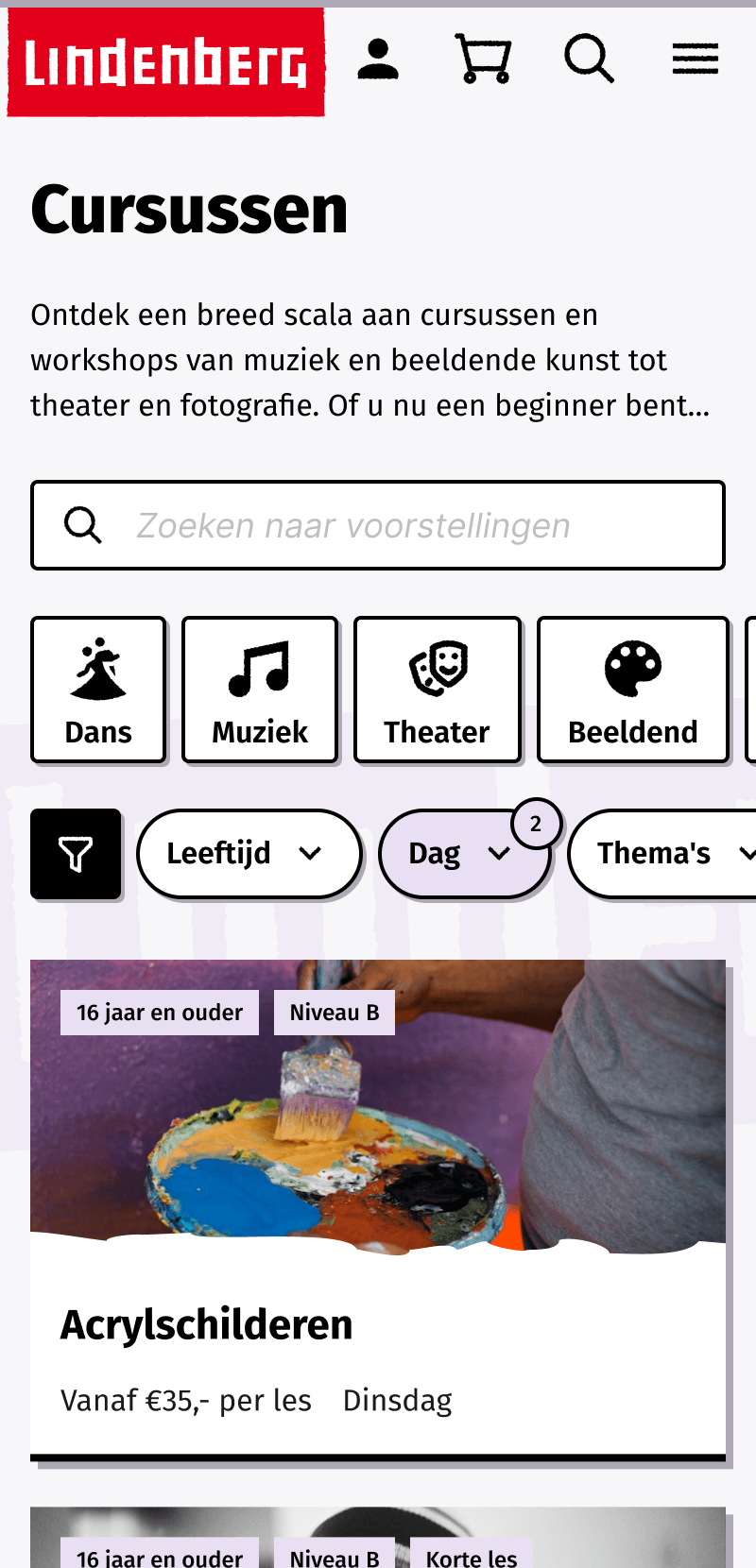Go to the Lindenberg homepage logo

click(x=166, y=62)
